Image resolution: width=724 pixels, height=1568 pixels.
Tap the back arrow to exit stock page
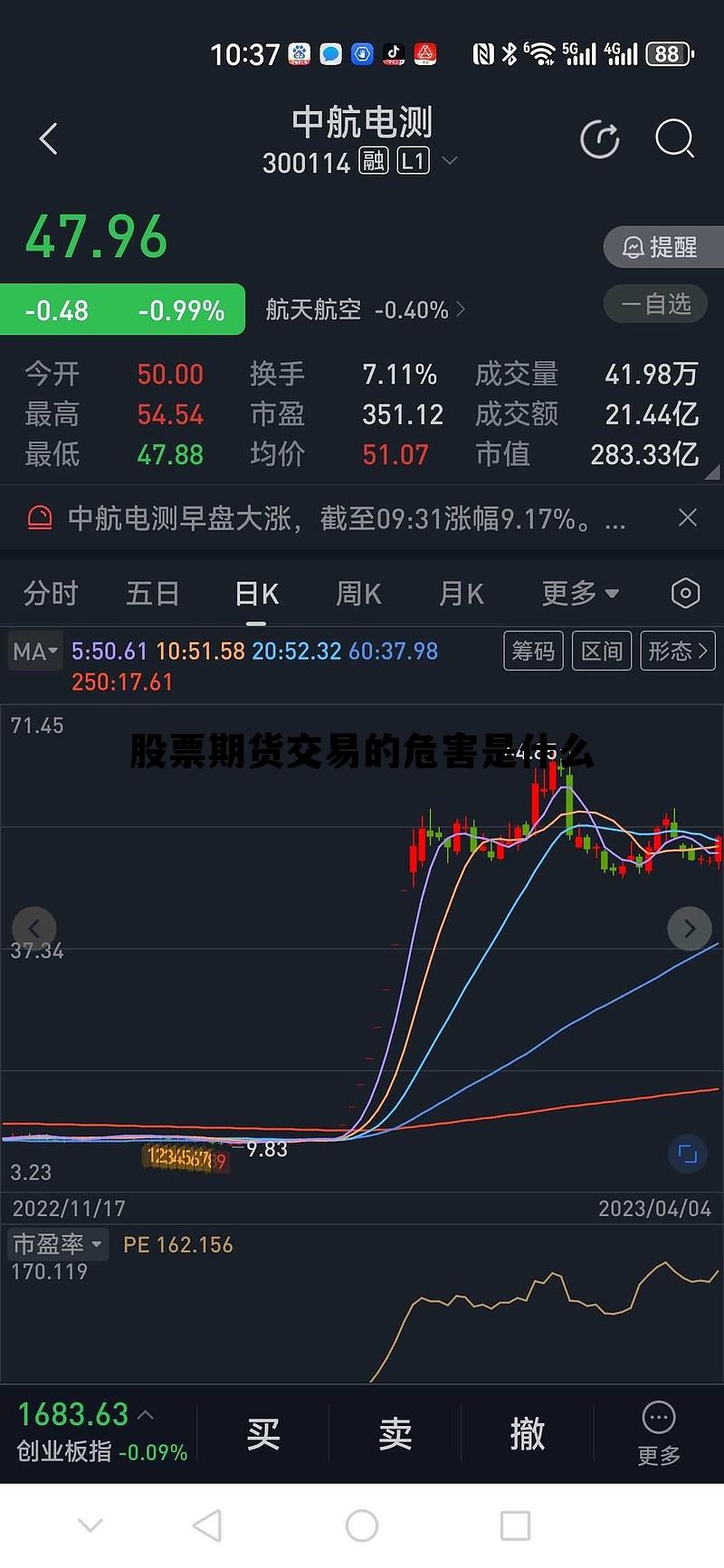coord(47,139)
